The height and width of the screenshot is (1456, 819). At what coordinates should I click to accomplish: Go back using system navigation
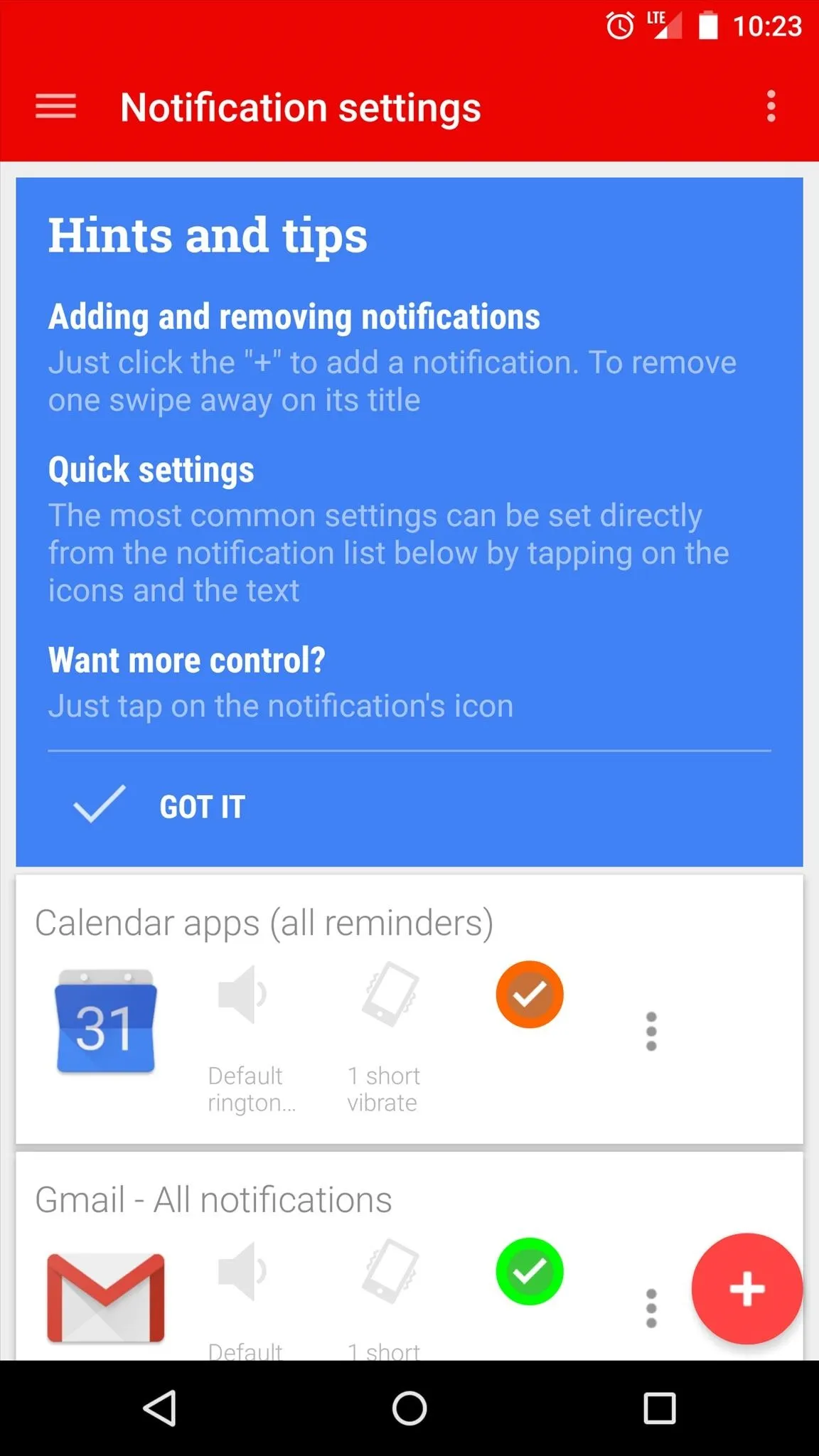click(x=160, y=1408)
